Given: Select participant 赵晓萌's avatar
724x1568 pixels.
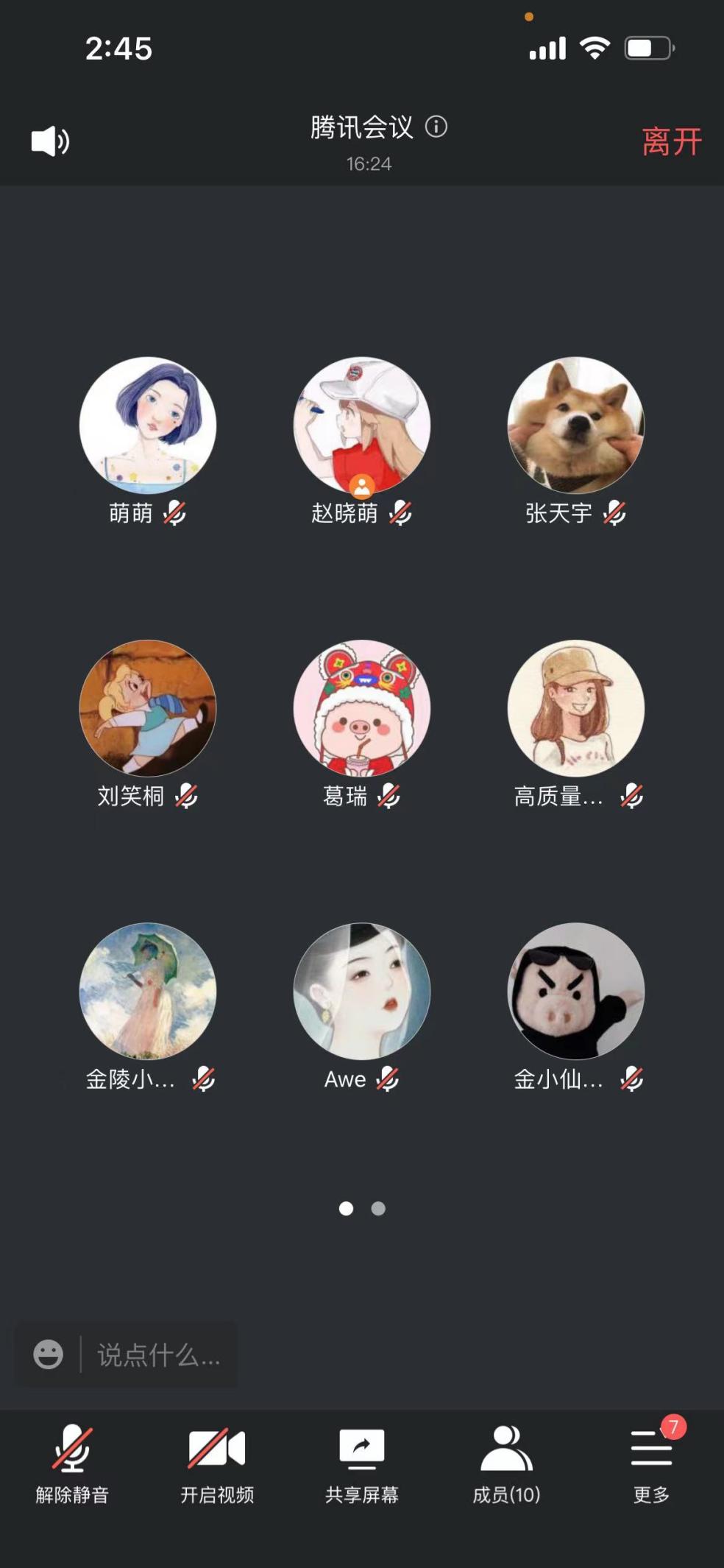Looking at the screenshot, I should [362, 425].
